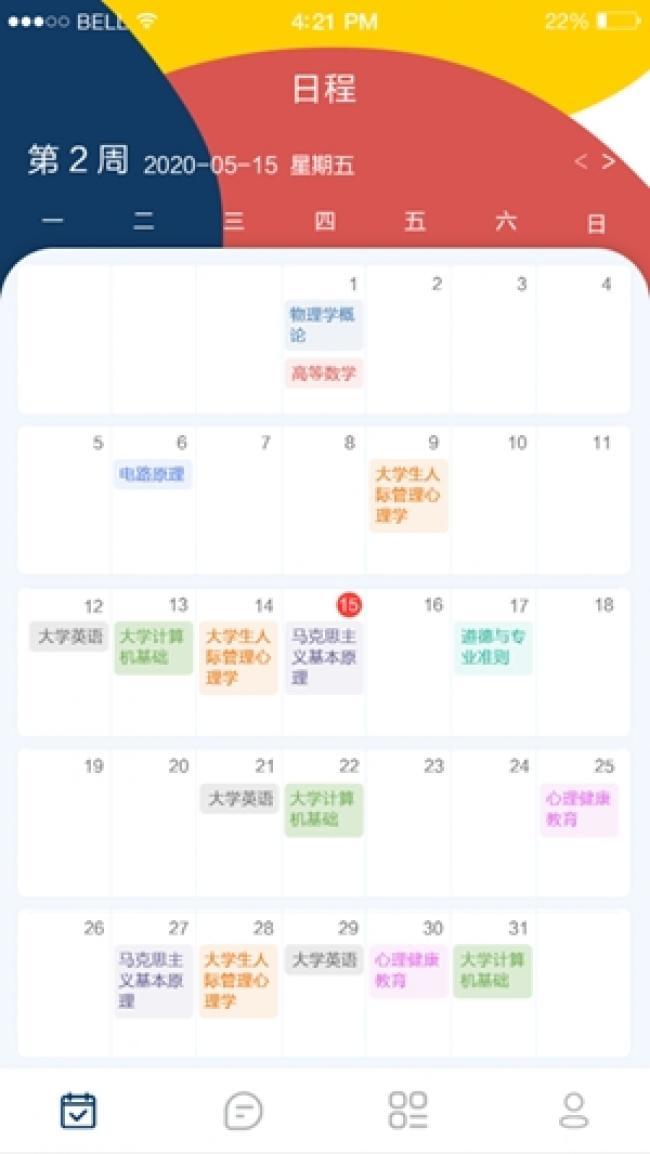Open 大学生人际管理心理学 event on day 9
Viewport: 650px width, 1154px height.
pos(408,495)
